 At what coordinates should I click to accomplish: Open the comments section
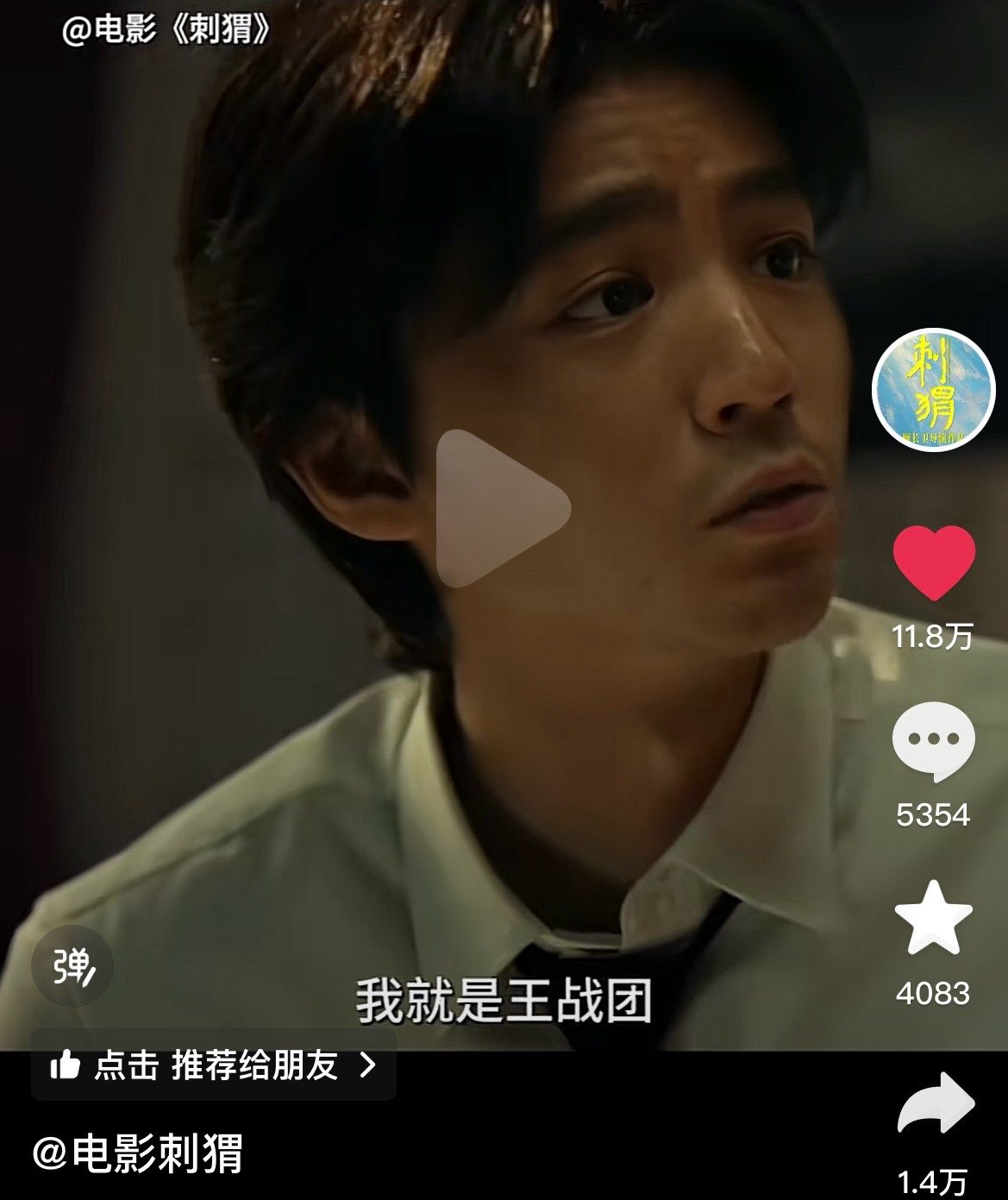coord(934,742)
